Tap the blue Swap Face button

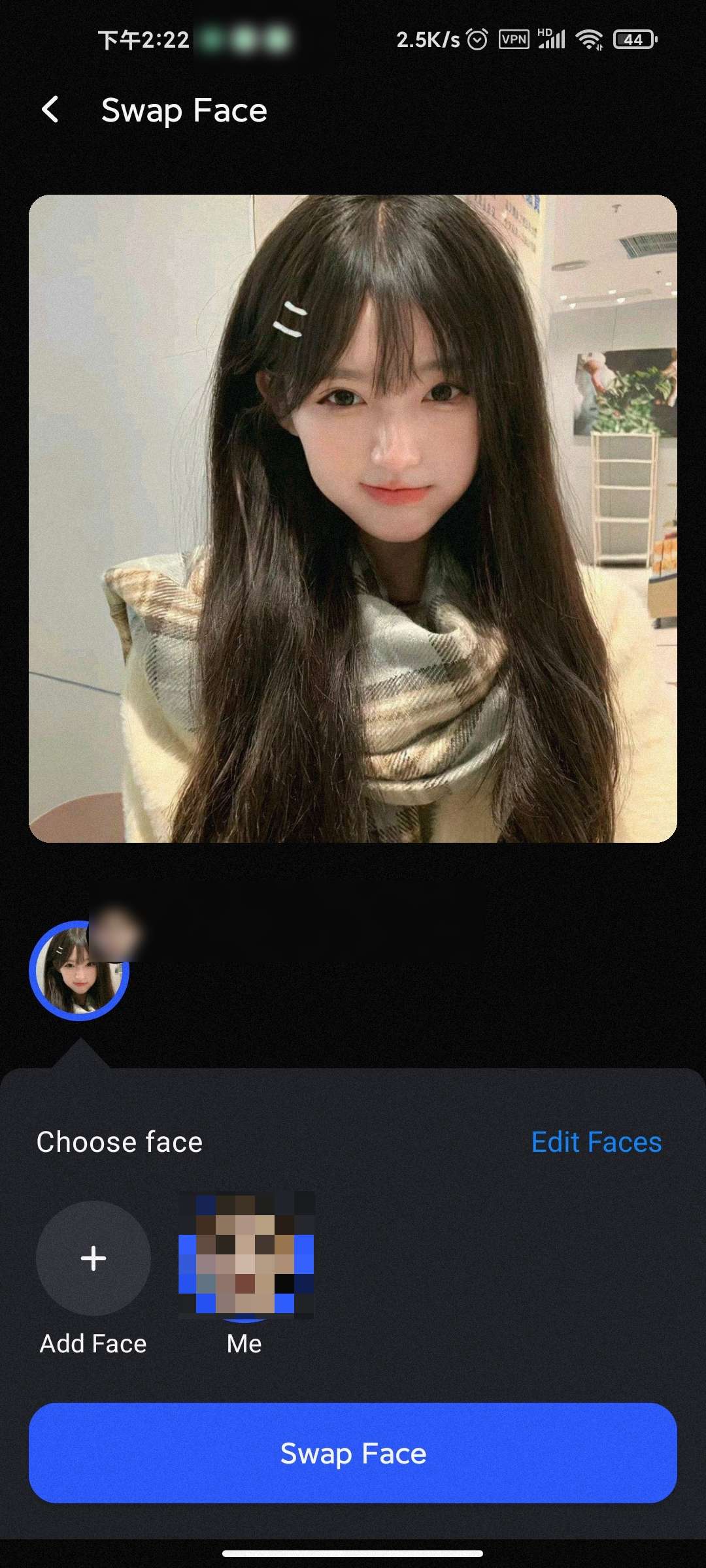pyautogui.click(x=353, y=1454)
